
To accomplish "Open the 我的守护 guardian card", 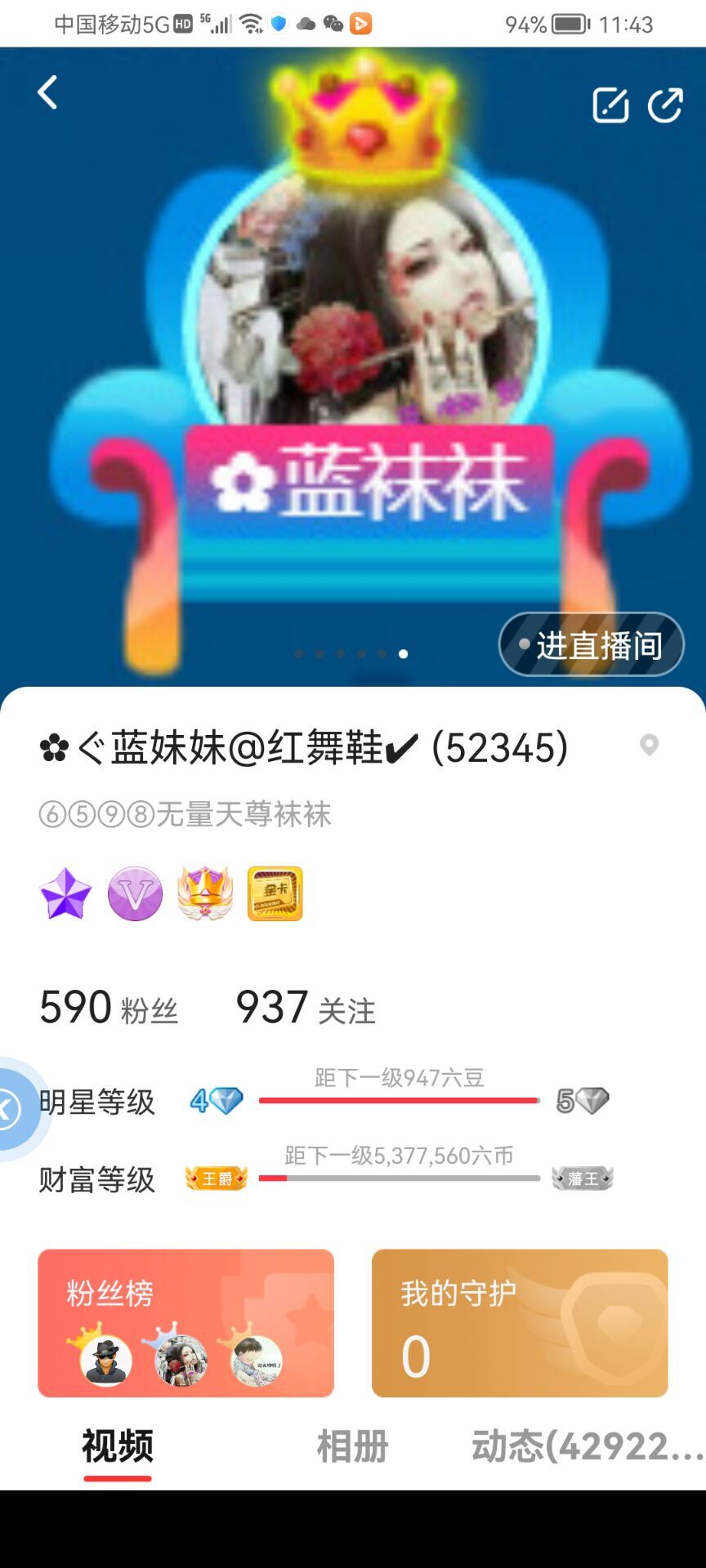I will 520,1322.
